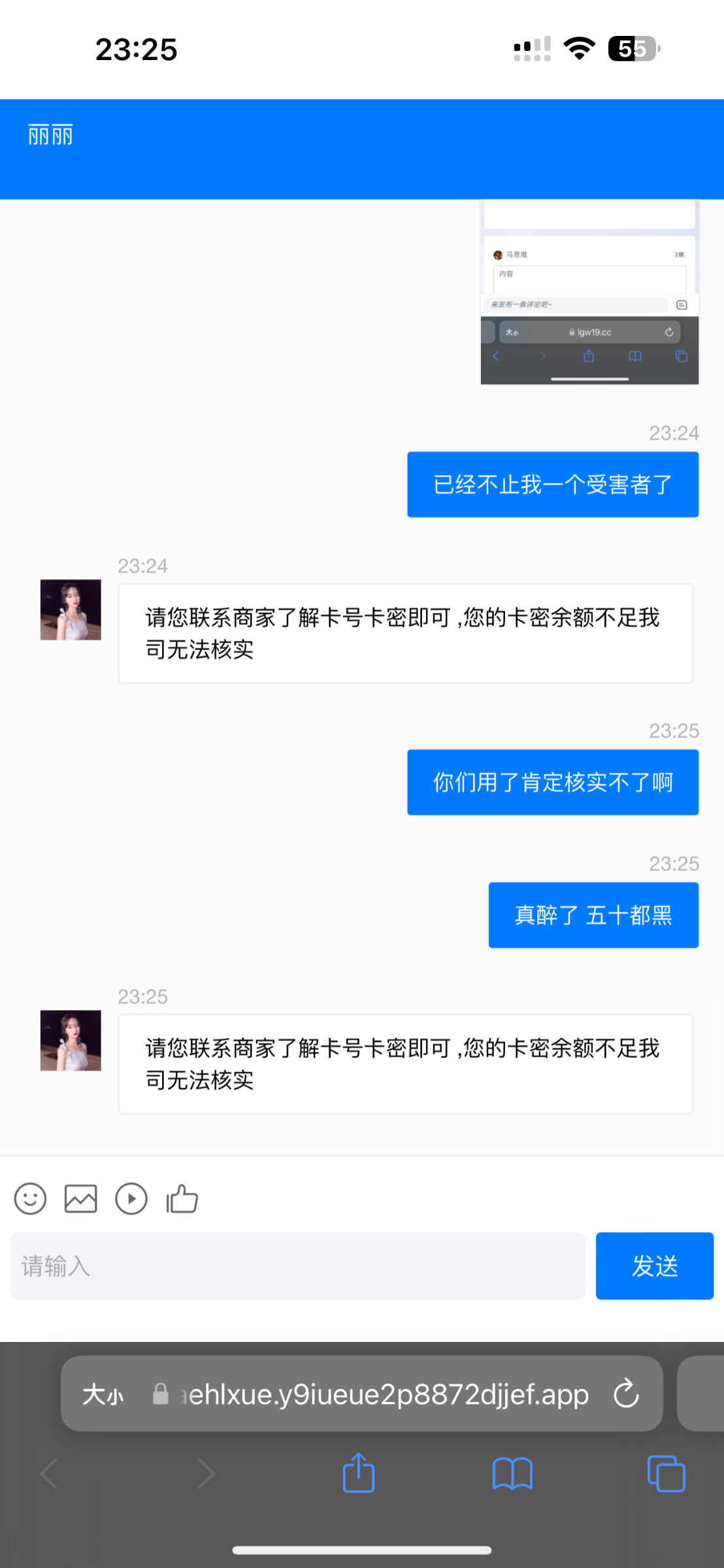Tap the forward navigation arrow in Safari
724x1568 pixels.
coord(206,1473)
